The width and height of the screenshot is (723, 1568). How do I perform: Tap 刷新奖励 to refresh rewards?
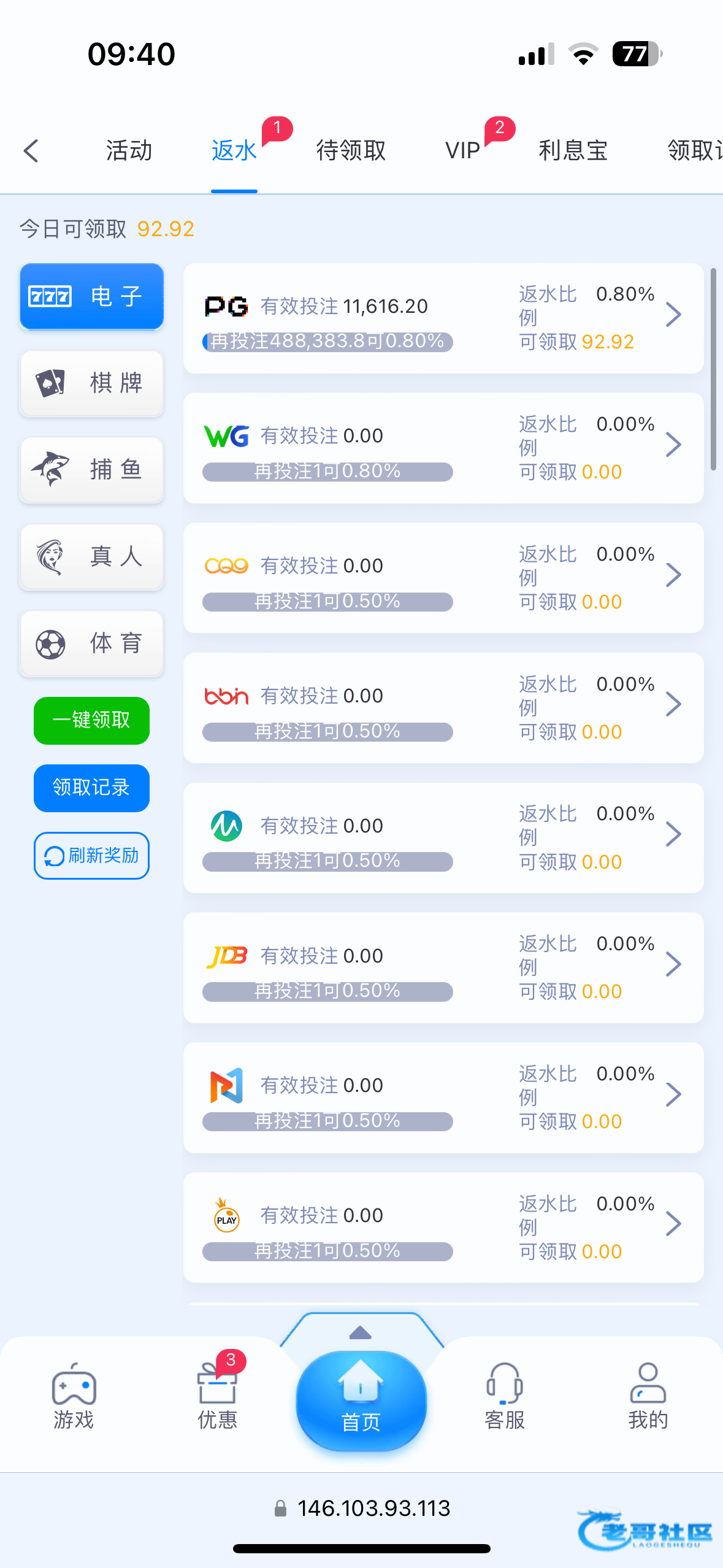click(x=91, y=855)
